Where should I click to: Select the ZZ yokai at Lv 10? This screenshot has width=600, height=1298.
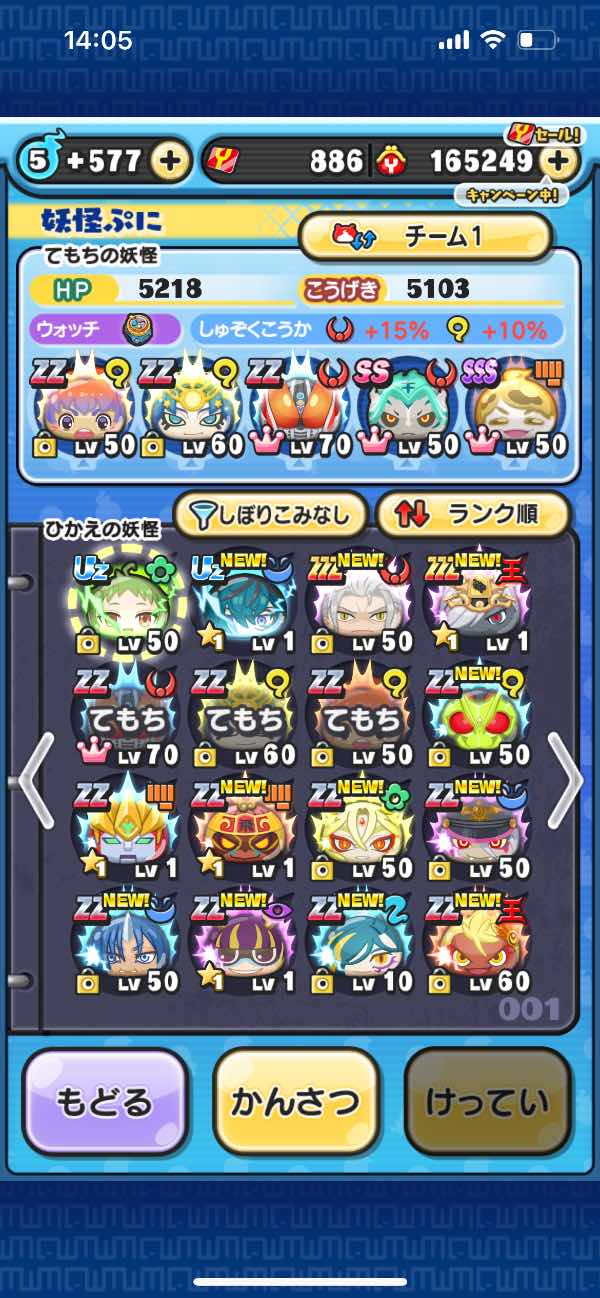pyautogui.click(x=360, y=942)
